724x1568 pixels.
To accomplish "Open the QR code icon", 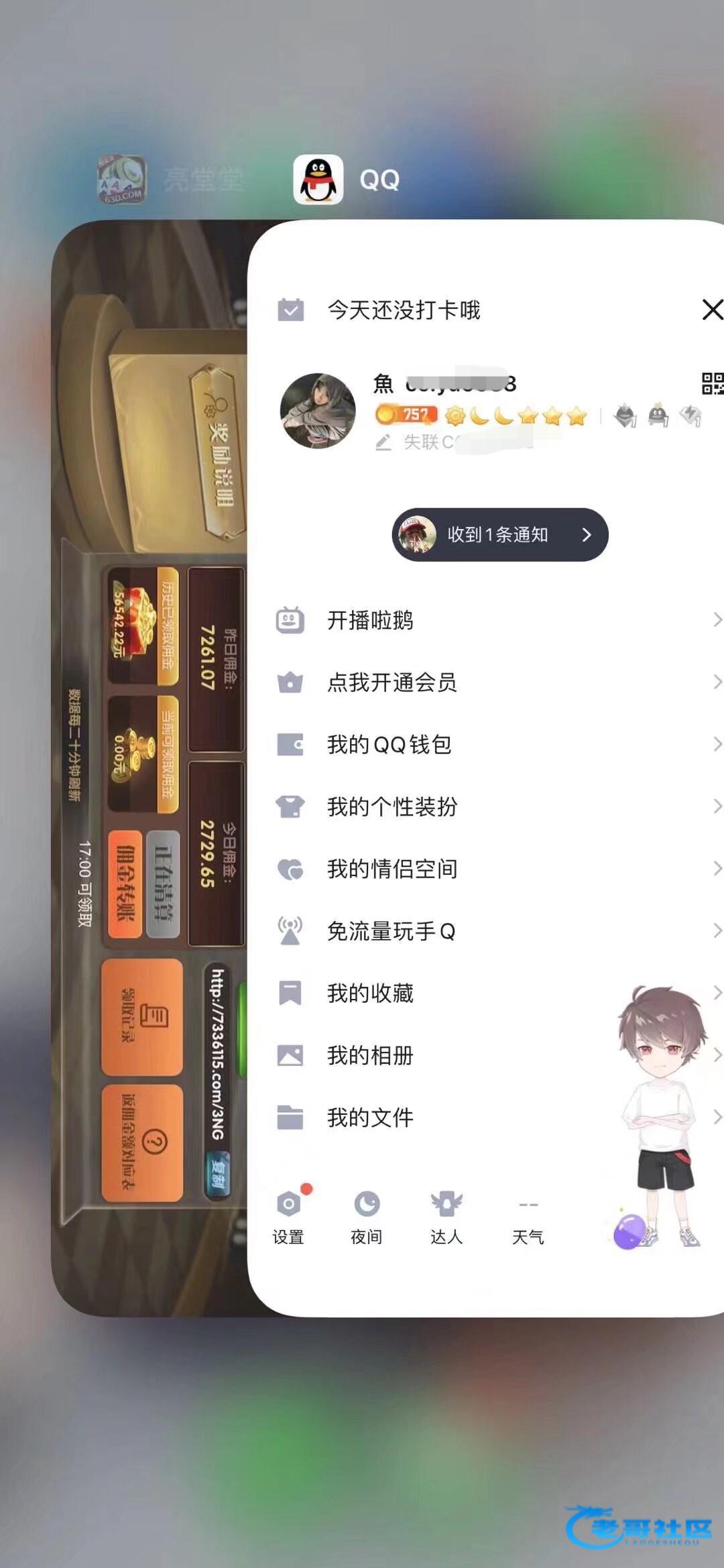I will point(713,383).
